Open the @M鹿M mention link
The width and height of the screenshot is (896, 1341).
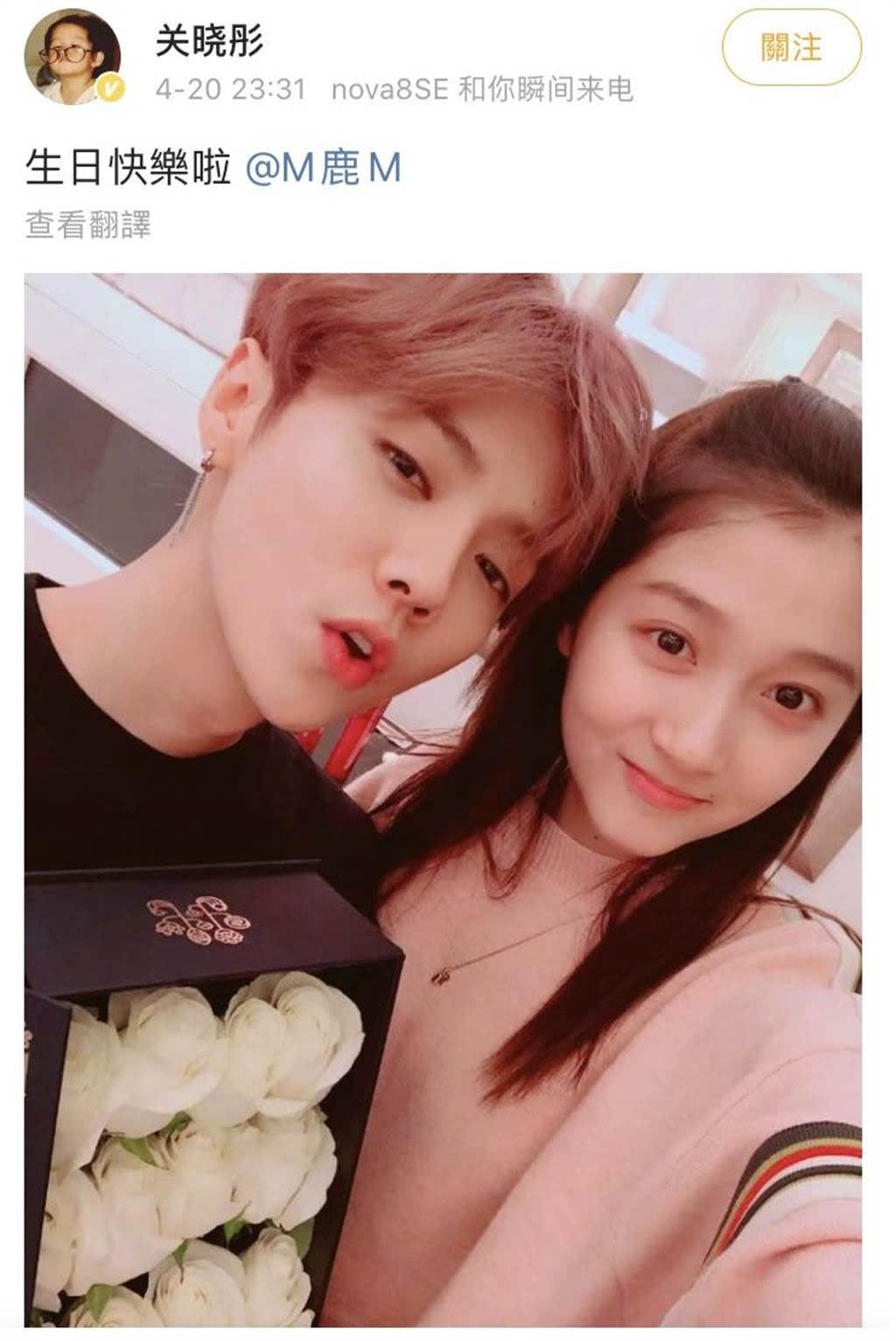click(x=322, y=168)
